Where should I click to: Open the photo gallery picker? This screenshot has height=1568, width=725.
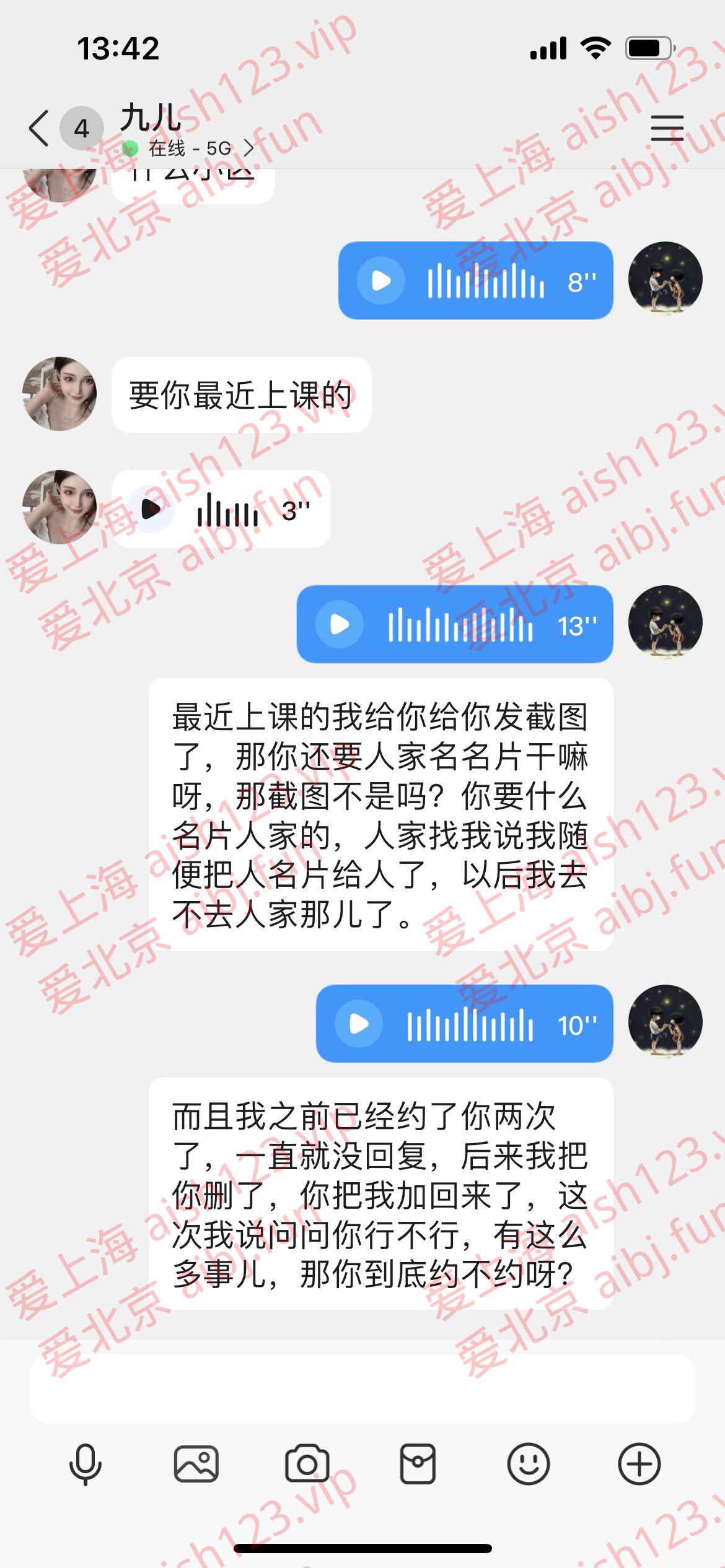pyautogui.click(x=196, y=1465)
